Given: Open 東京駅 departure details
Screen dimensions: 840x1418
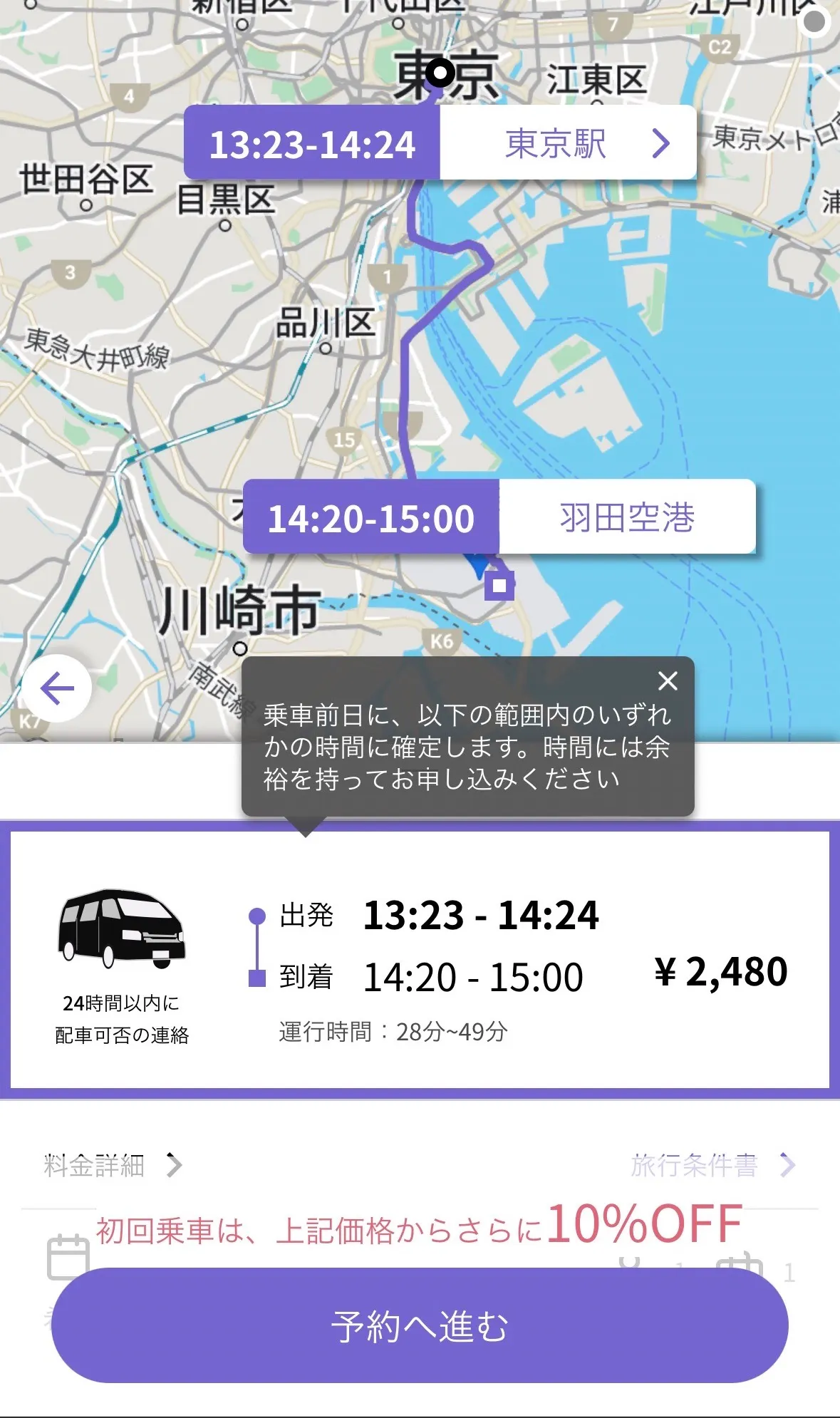Looking at the screenshot, I should [x=568, y=143].
